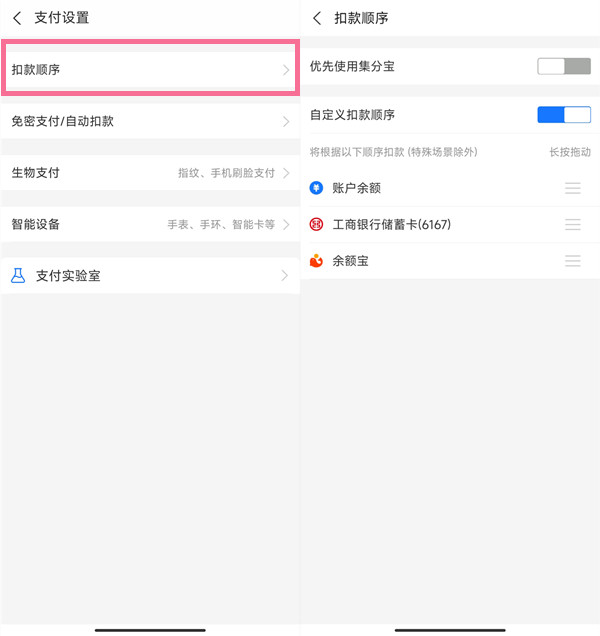Screen dimensions: 600x636
Task: Enable 优先使用集分宝 switch
Action: click(x=564, y=66)
